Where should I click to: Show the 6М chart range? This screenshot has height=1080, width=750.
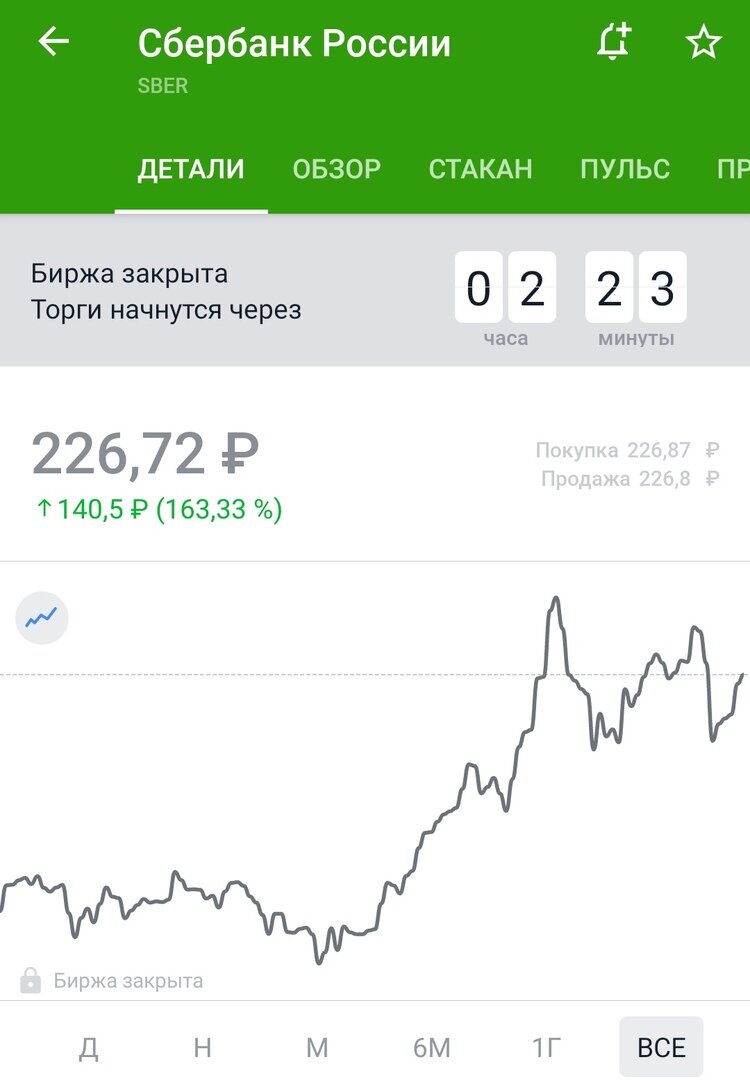coord(432,1047)
